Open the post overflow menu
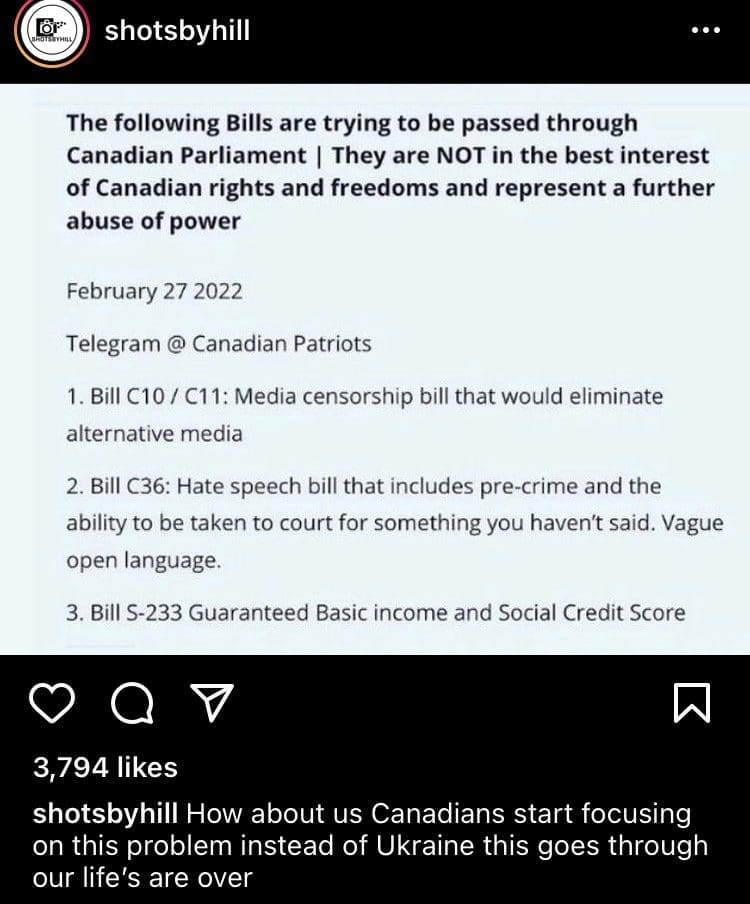The image size is (750, 904). 704,31
